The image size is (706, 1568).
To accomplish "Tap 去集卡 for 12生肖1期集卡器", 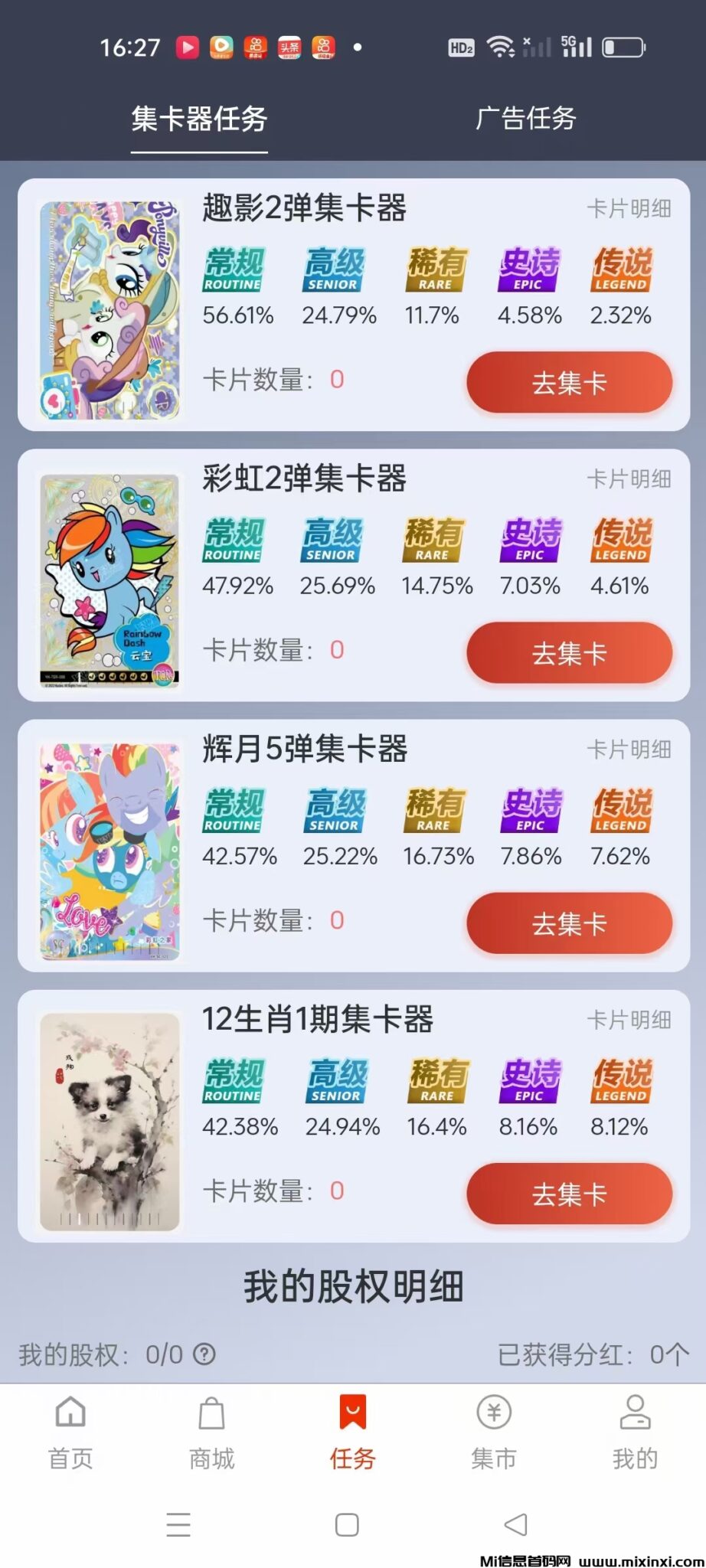I will coord(569,1194).
